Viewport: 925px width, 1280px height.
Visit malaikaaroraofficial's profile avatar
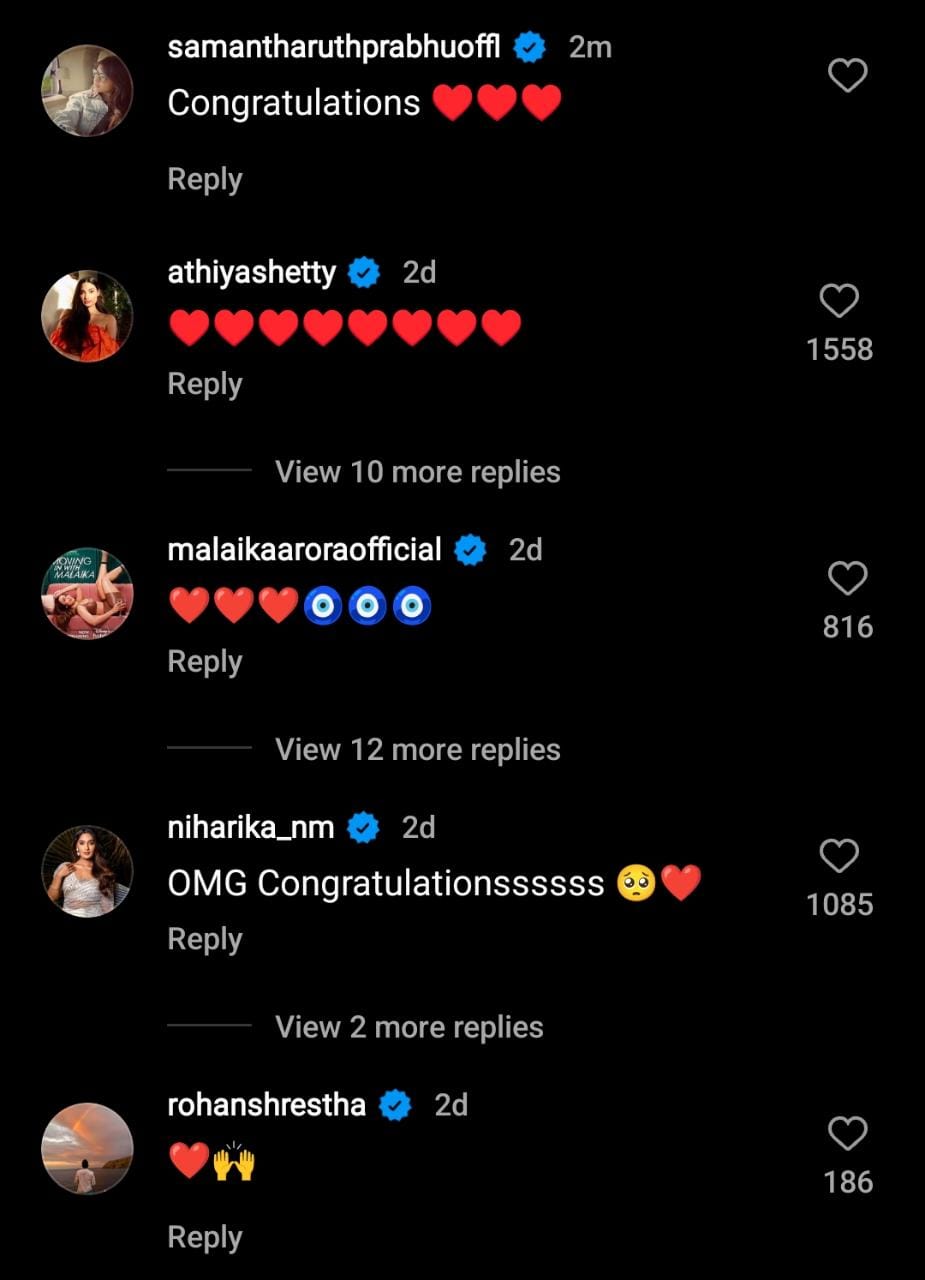click(x=87, y=593)
